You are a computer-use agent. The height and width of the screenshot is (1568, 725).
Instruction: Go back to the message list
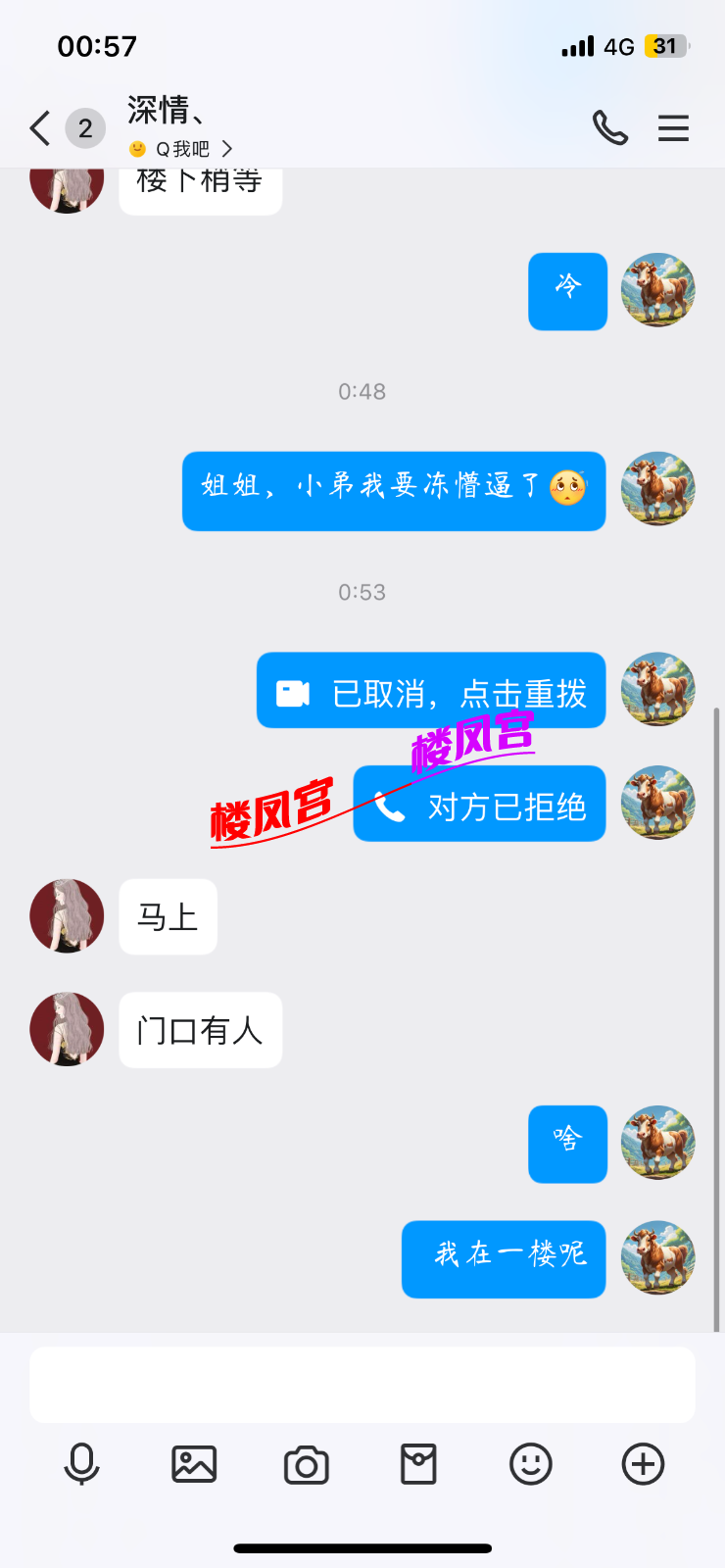point(40,128)
